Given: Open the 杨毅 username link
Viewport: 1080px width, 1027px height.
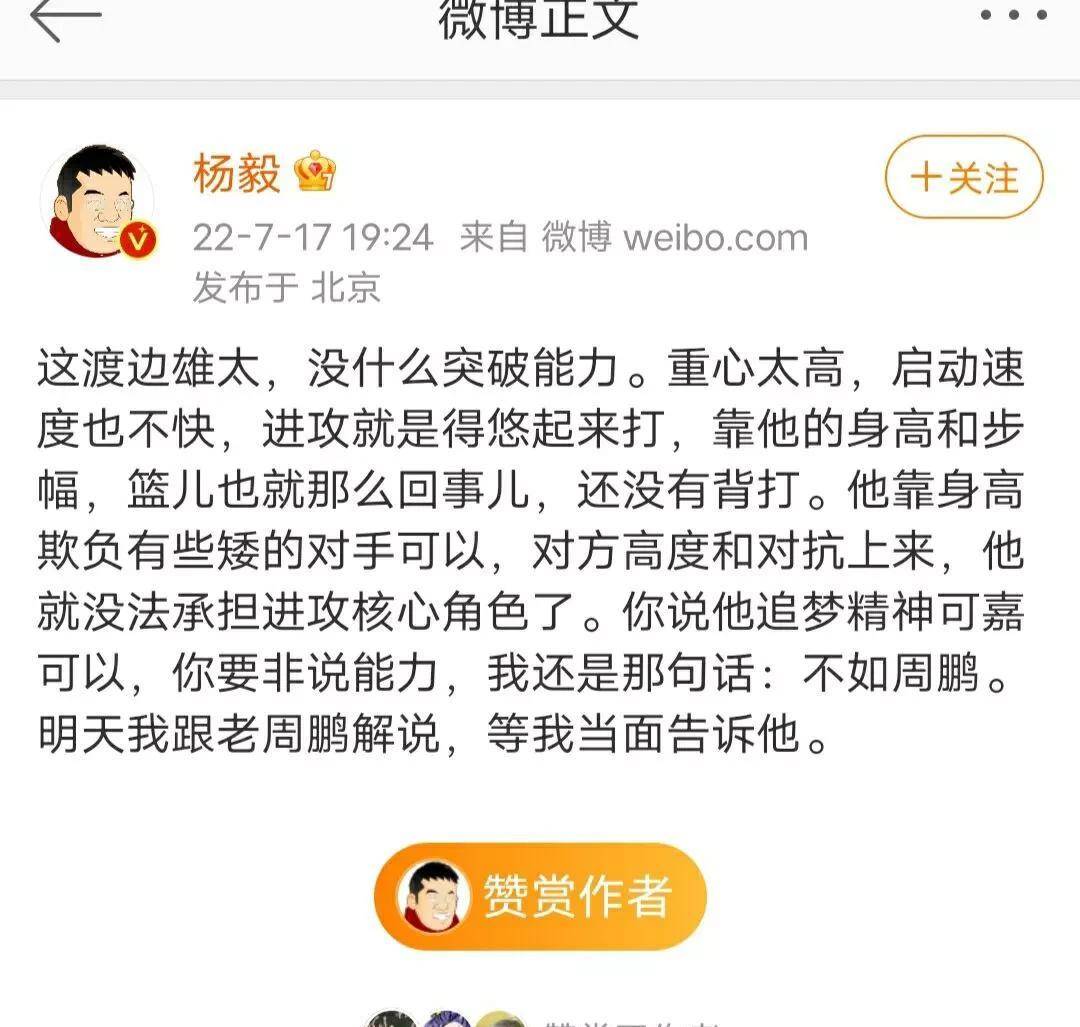Looking at the screenshot, I should coord(237,175).
